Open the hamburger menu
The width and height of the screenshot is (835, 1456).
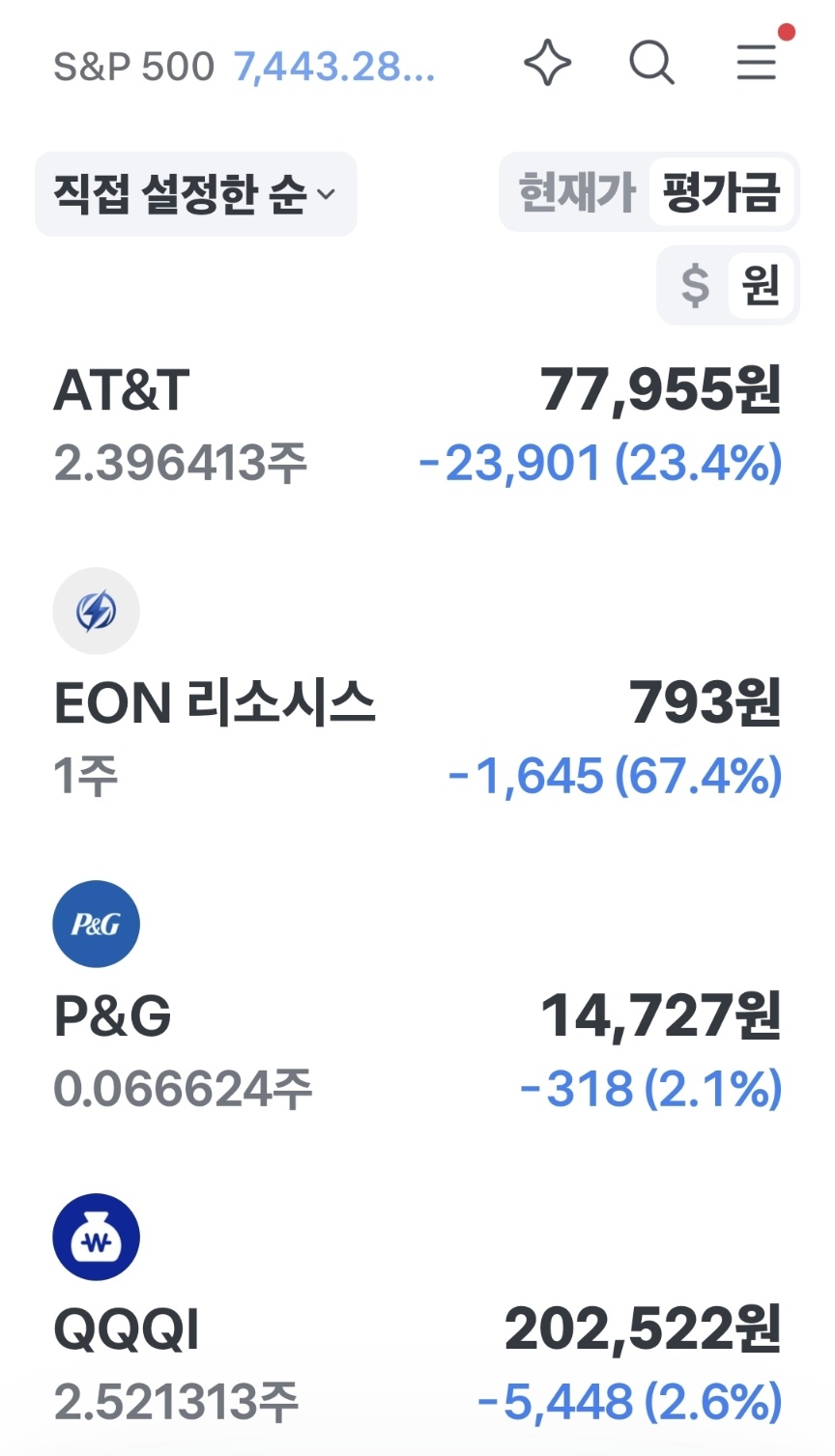757,63
